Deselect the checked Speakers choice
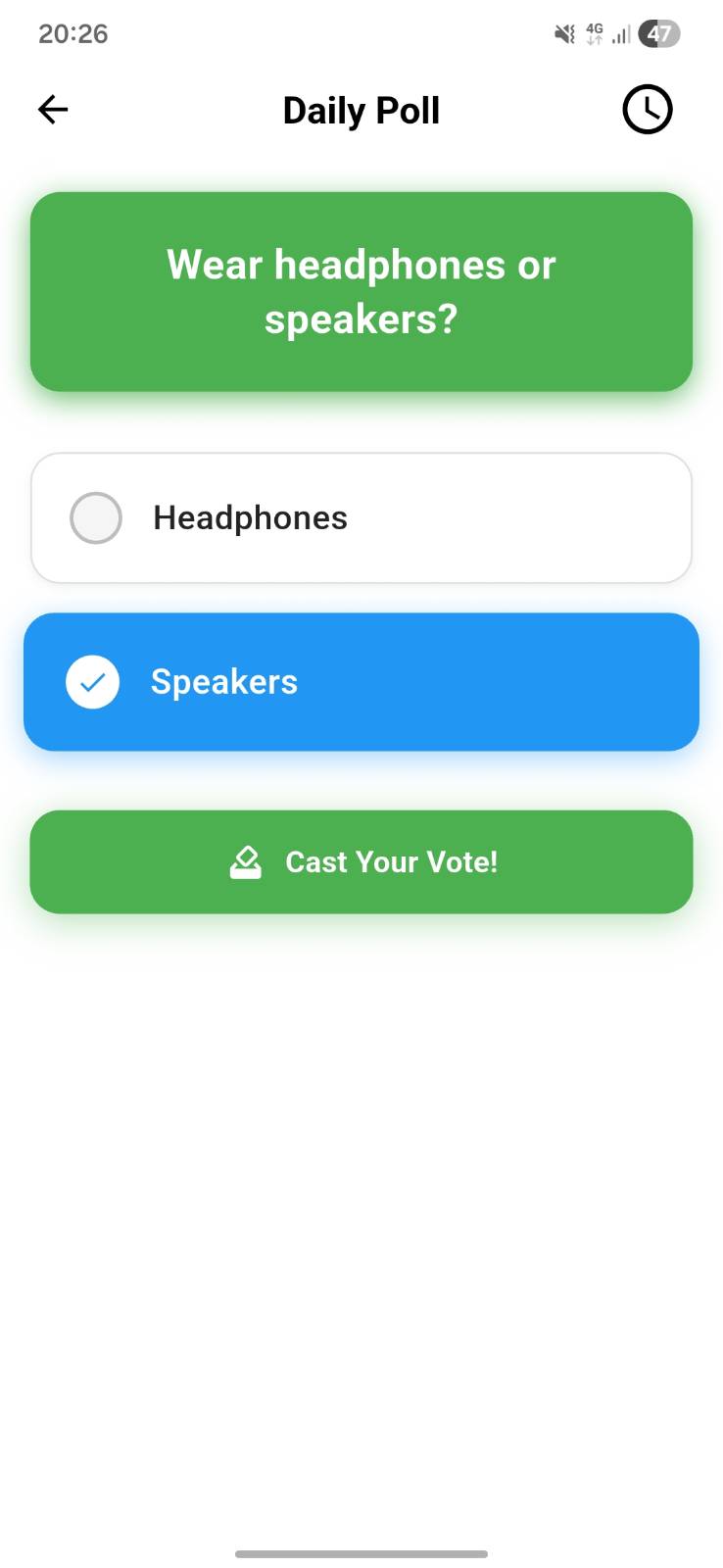 pyautogui.click(x=361, y=681)
